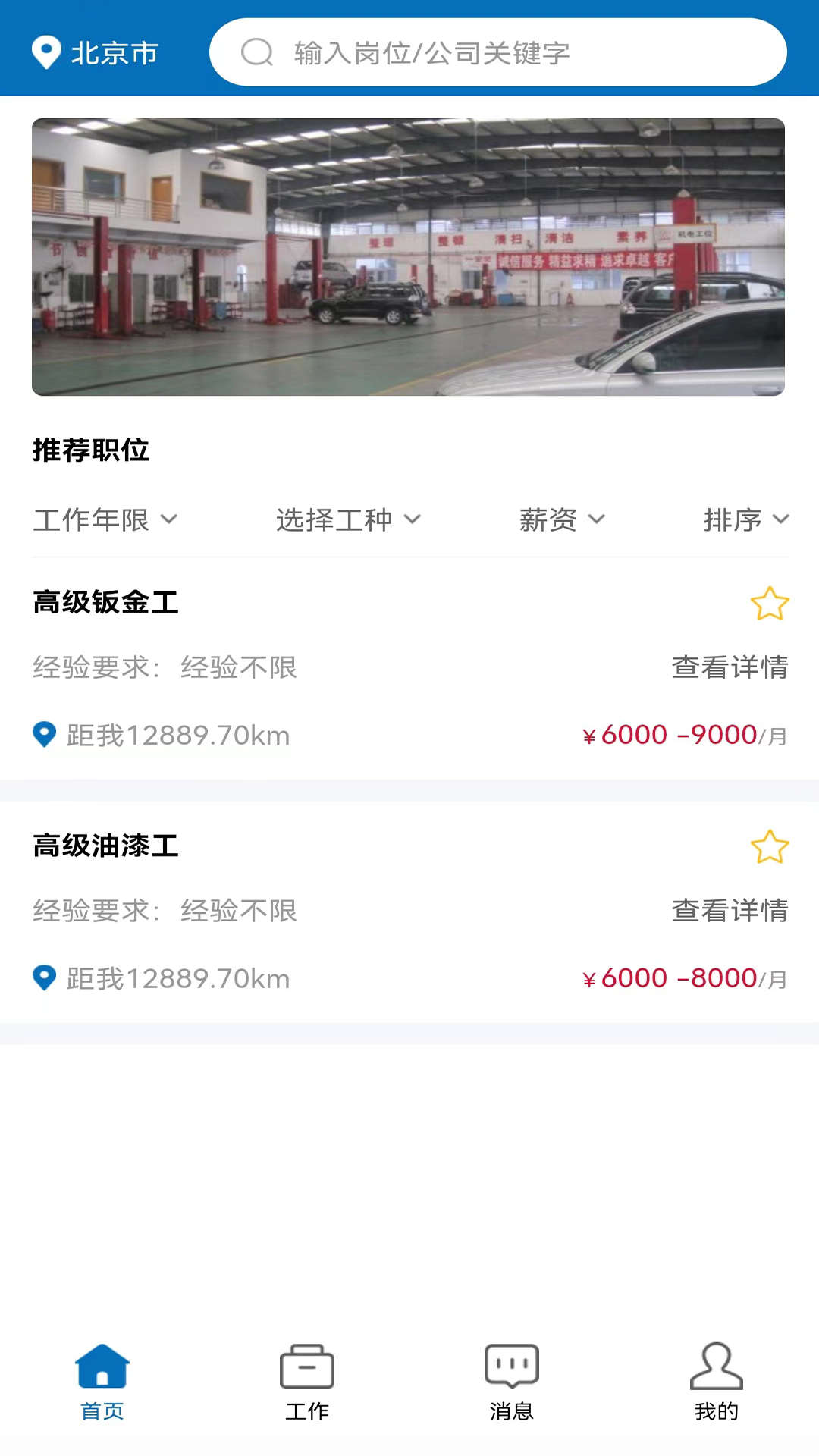Favorite the 高级油漆工 job with the star
The width and height of the screenshot is (819, 1456).
click(768, 848)
